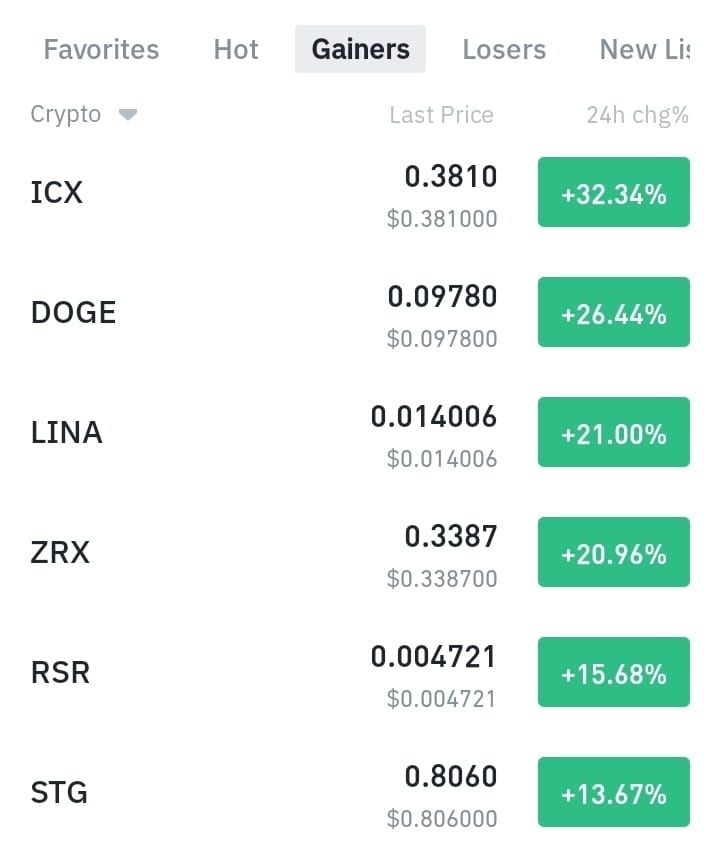This screenshot has height=844, width=720.
Task: Open the Hot cryptocurrencies tab
Action: 235,49
